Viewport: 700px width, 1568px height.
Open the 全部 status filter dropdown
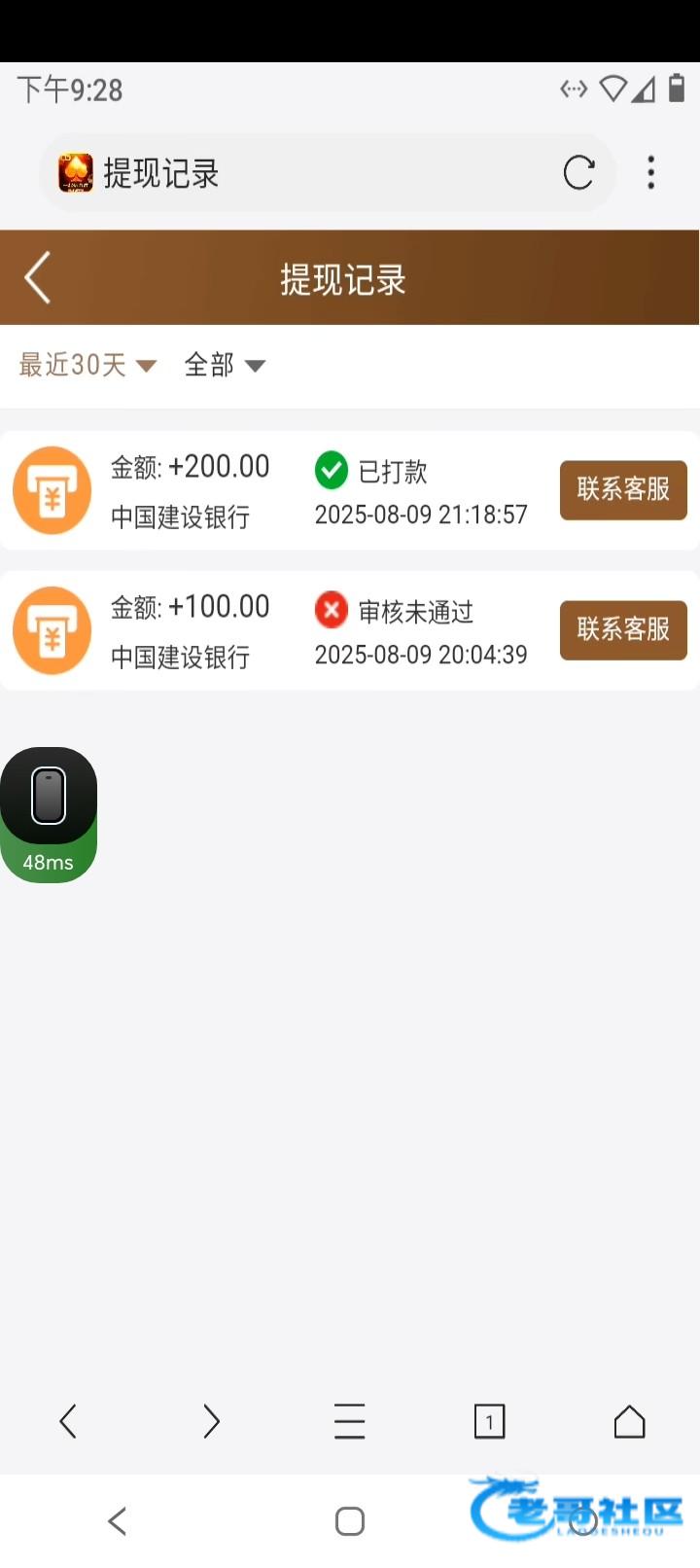[225, 365]
